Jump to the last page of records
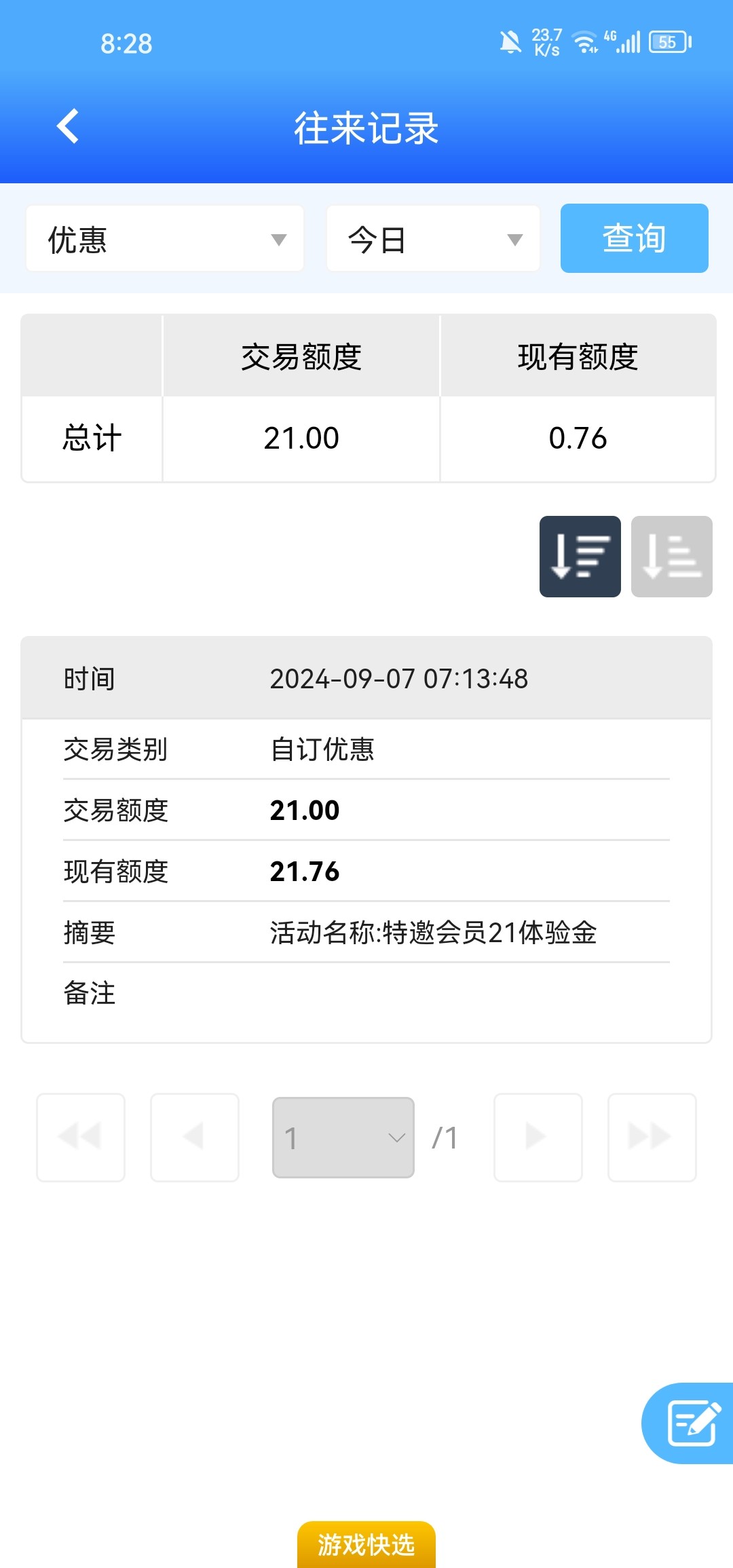This screenshot has width=733, height=1568. 652,1137
